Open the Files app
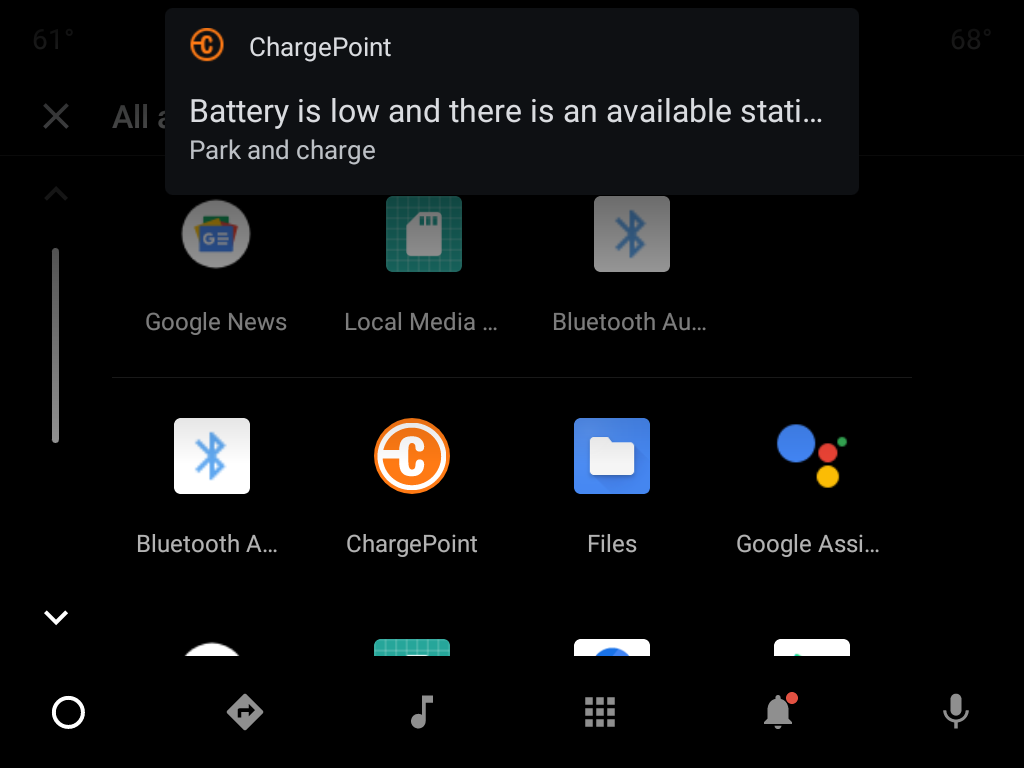The width and height of the screenshot is (1024, 768). [x=612, y=456]
